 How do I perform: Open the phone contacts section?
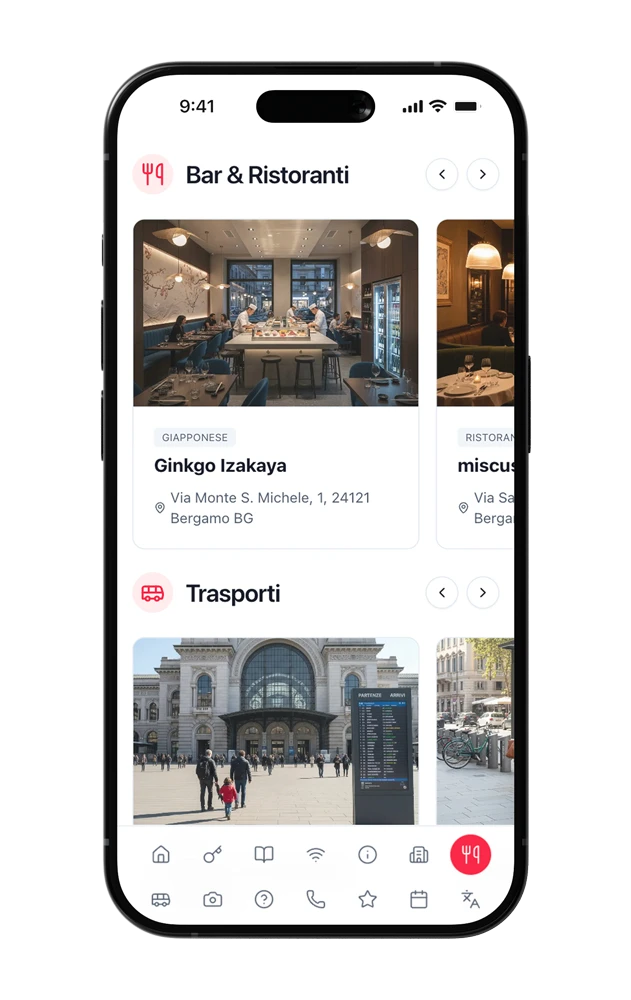(x=316, y=899)
